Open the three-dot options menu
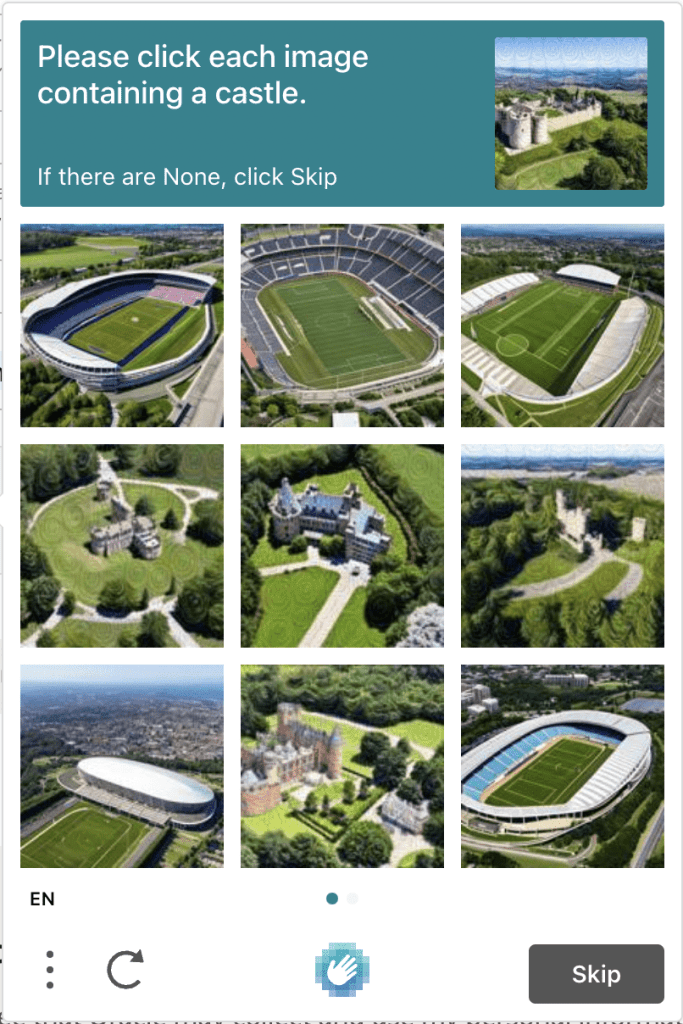The width and height of the screenshot is (683, 1024). (50, 970)
